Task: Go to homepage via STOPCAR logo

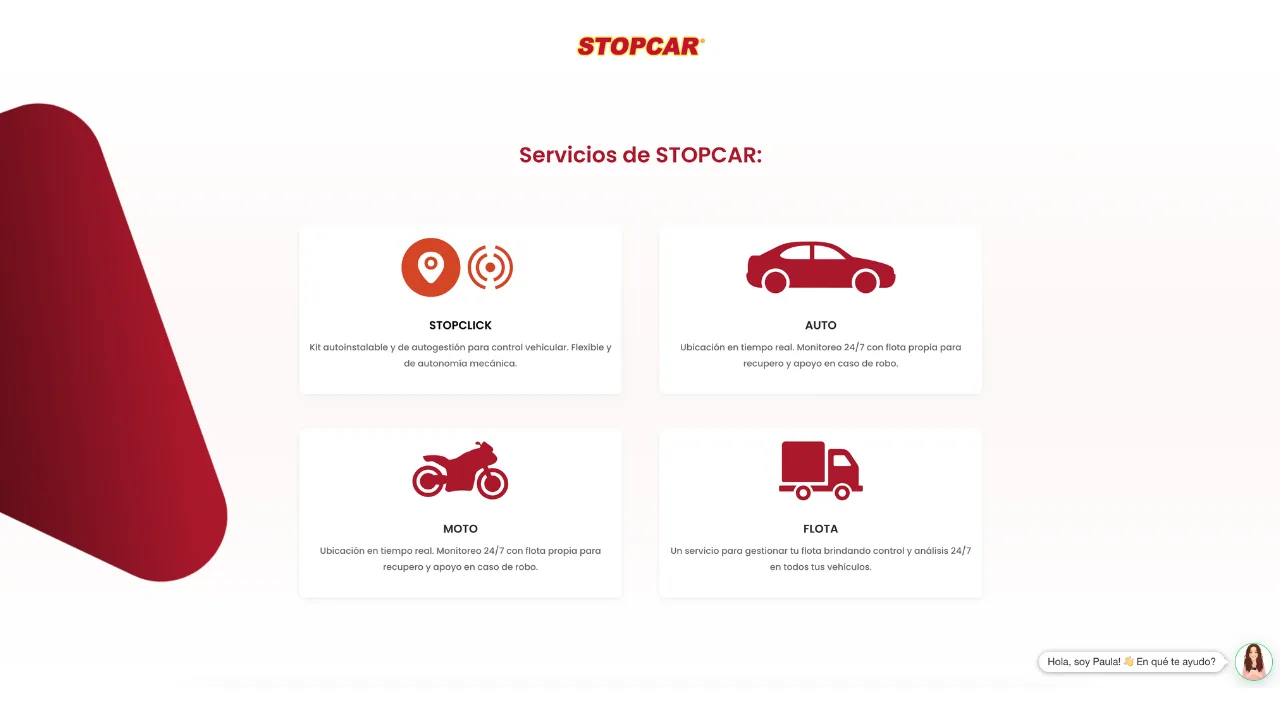Action: coord(640,46)
